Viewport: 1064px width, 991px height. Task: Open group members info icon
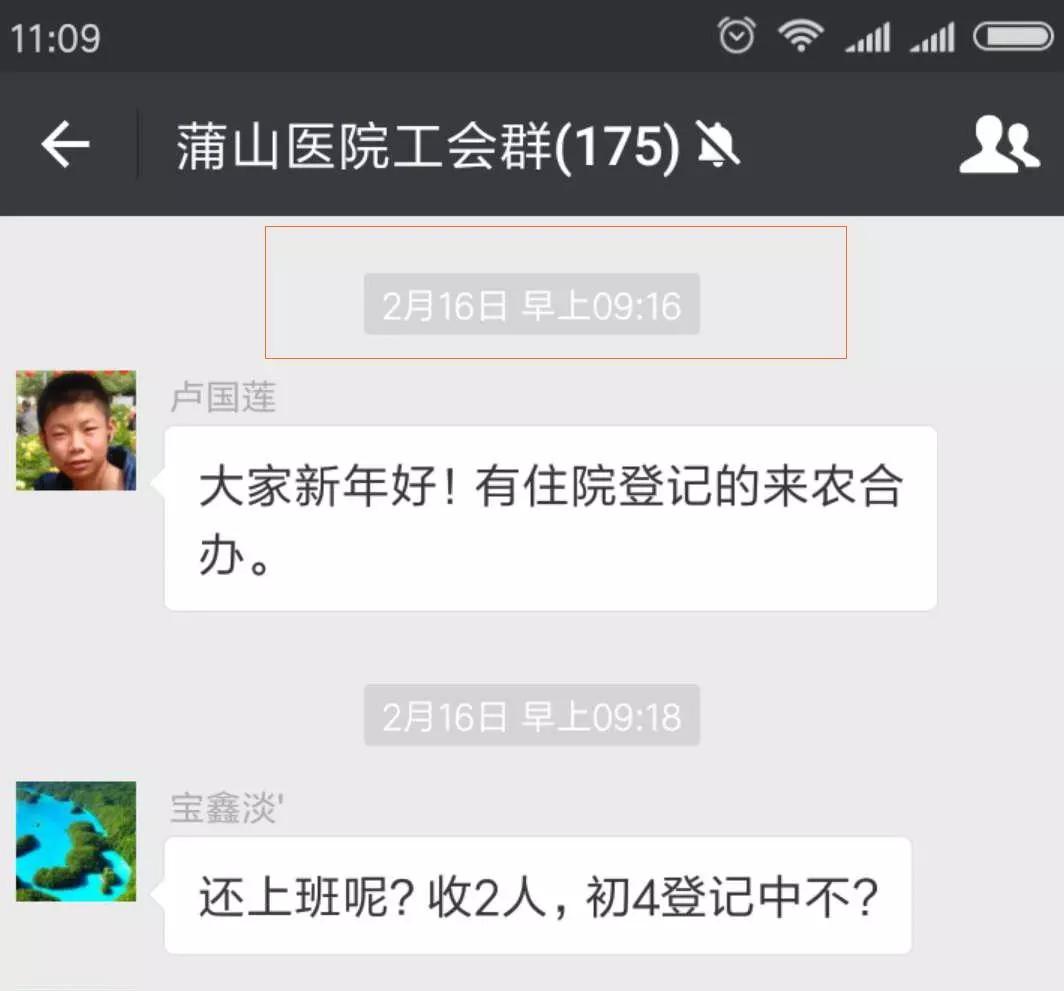point(999,146)
